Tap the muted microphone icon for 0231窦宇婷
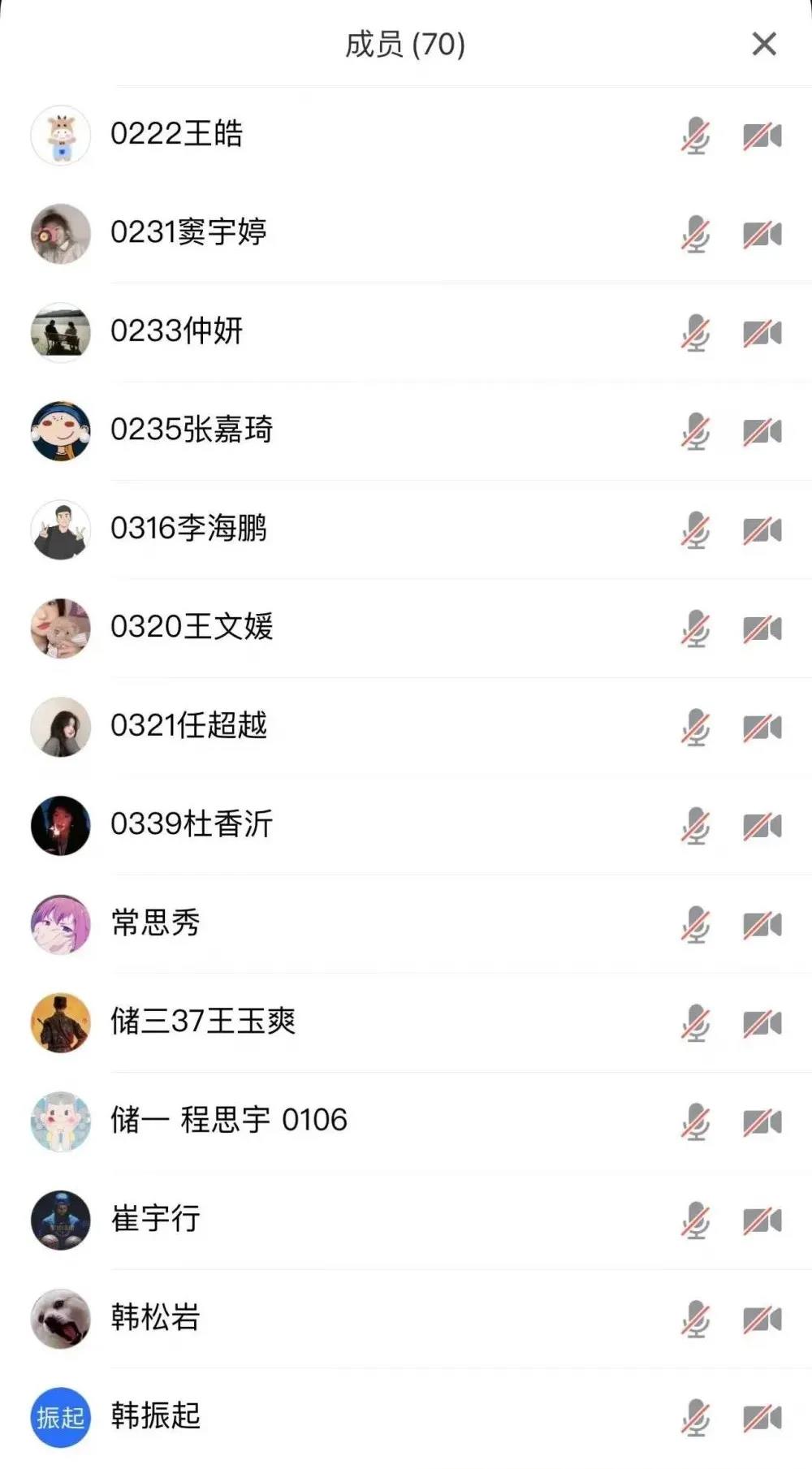Screen dimensions: 812x1469 click(x=695, y=235)
